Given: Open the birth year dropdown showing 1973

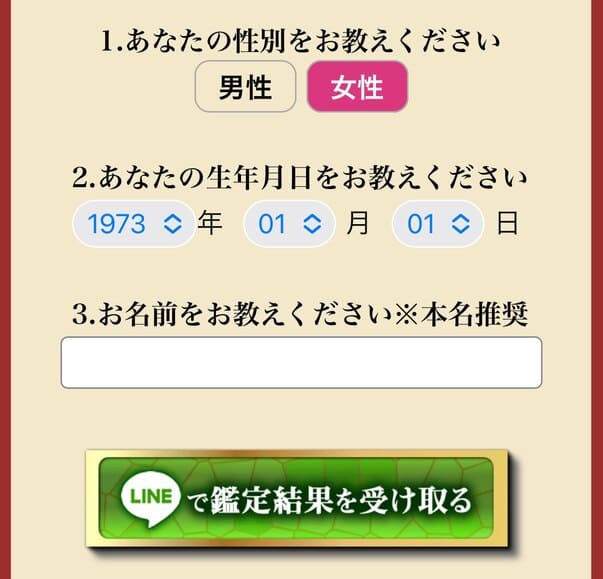Looking at the screenshot, I should (133, 224).
